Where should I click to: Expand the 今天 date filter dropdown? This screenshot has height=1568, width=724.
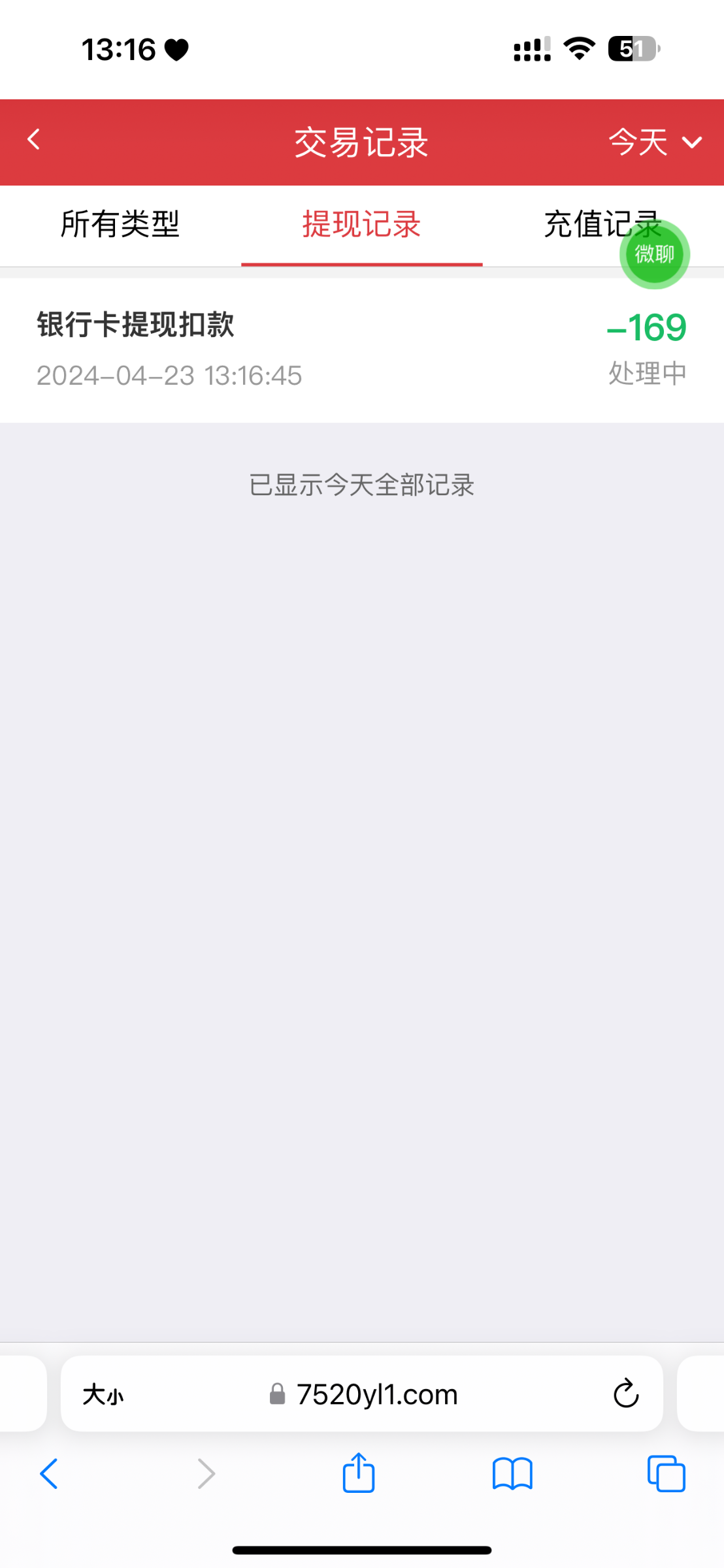coord(655,142)
